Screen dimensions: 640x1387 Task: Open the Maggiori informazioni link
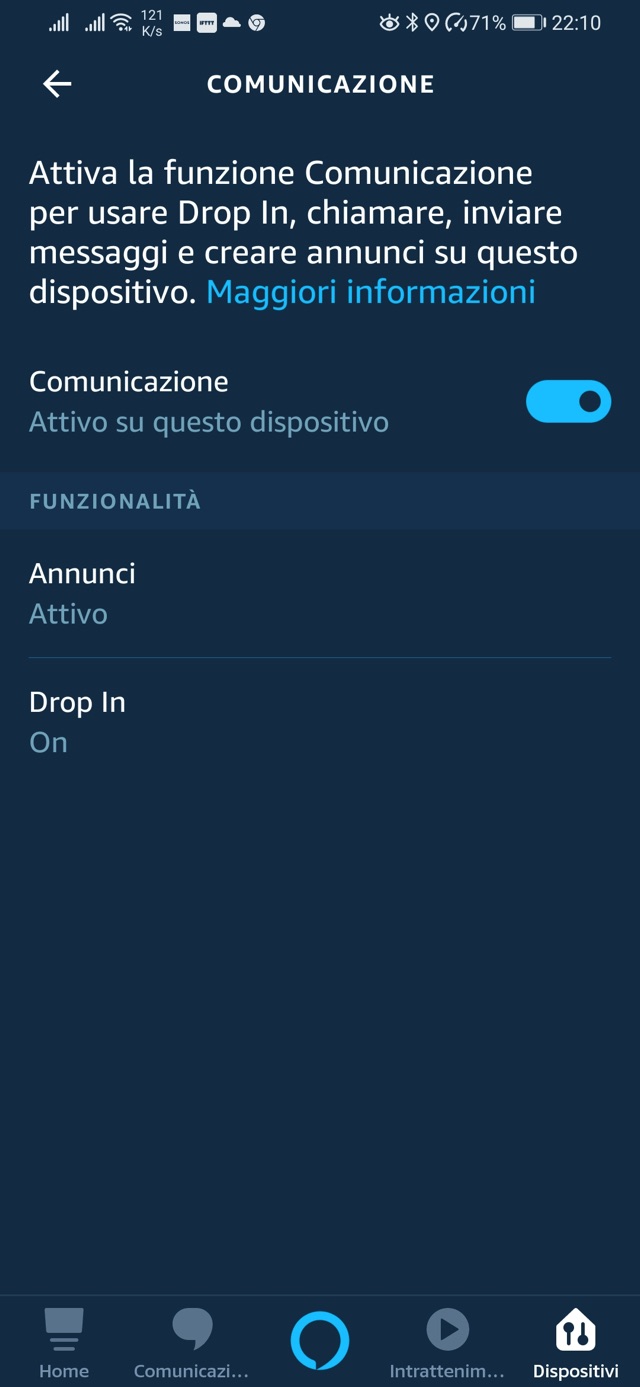(370, 292)
